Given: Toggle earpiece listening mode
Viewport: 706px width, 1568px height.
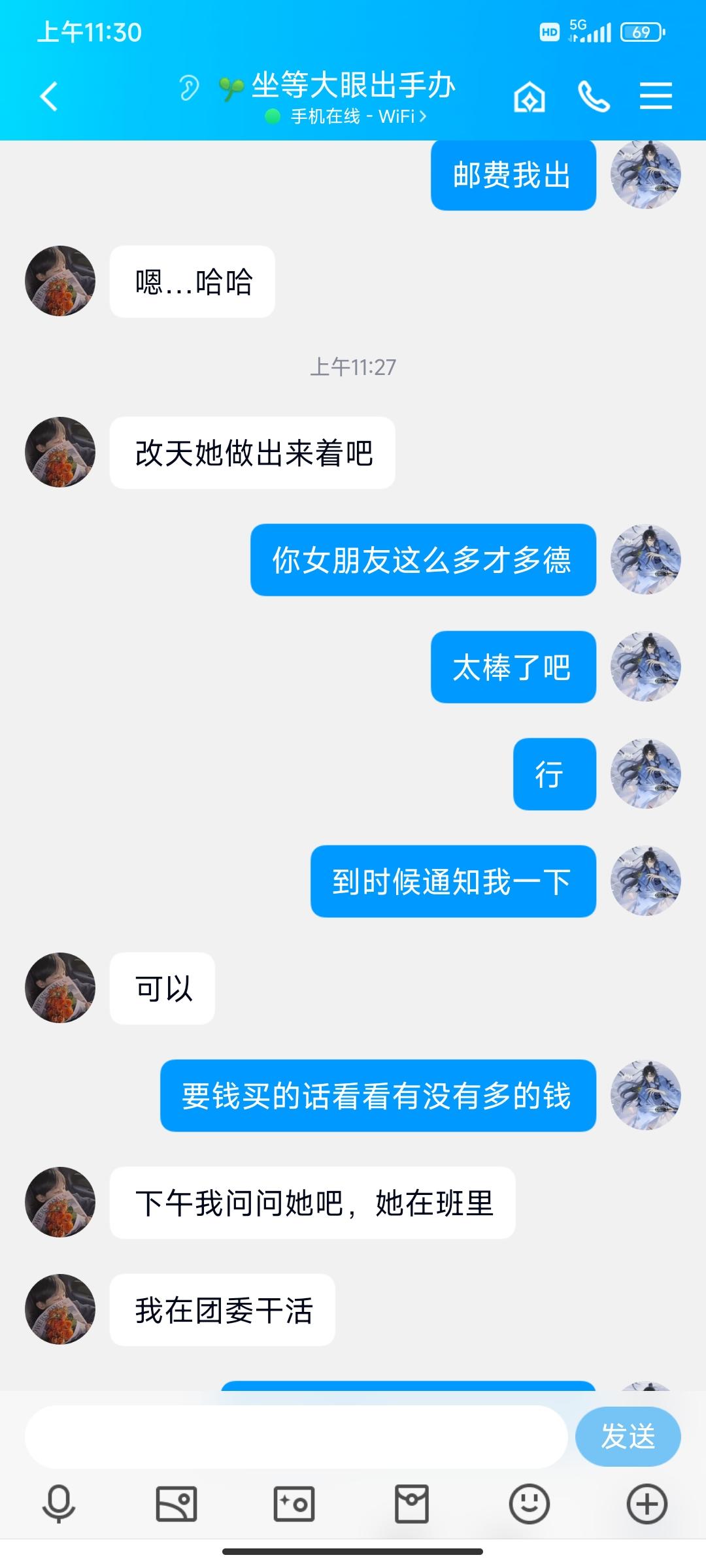Looking at the screenshot, I should 190,86.
